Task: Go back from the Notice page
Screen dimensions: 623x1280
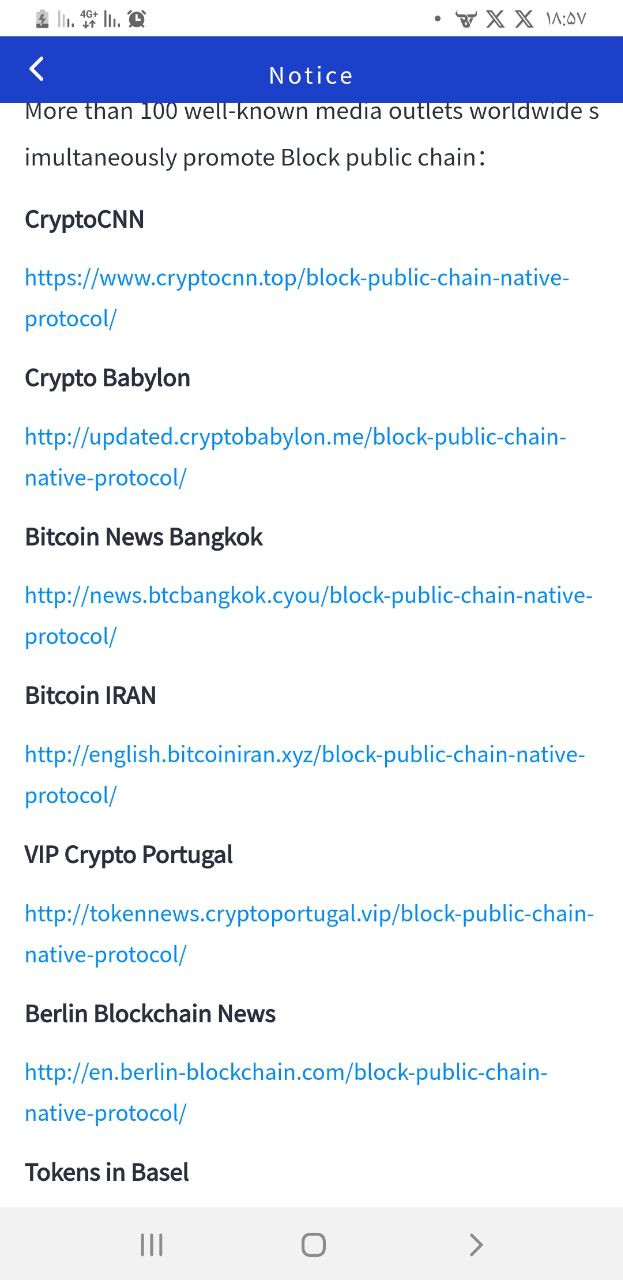Action: [37, 69]
